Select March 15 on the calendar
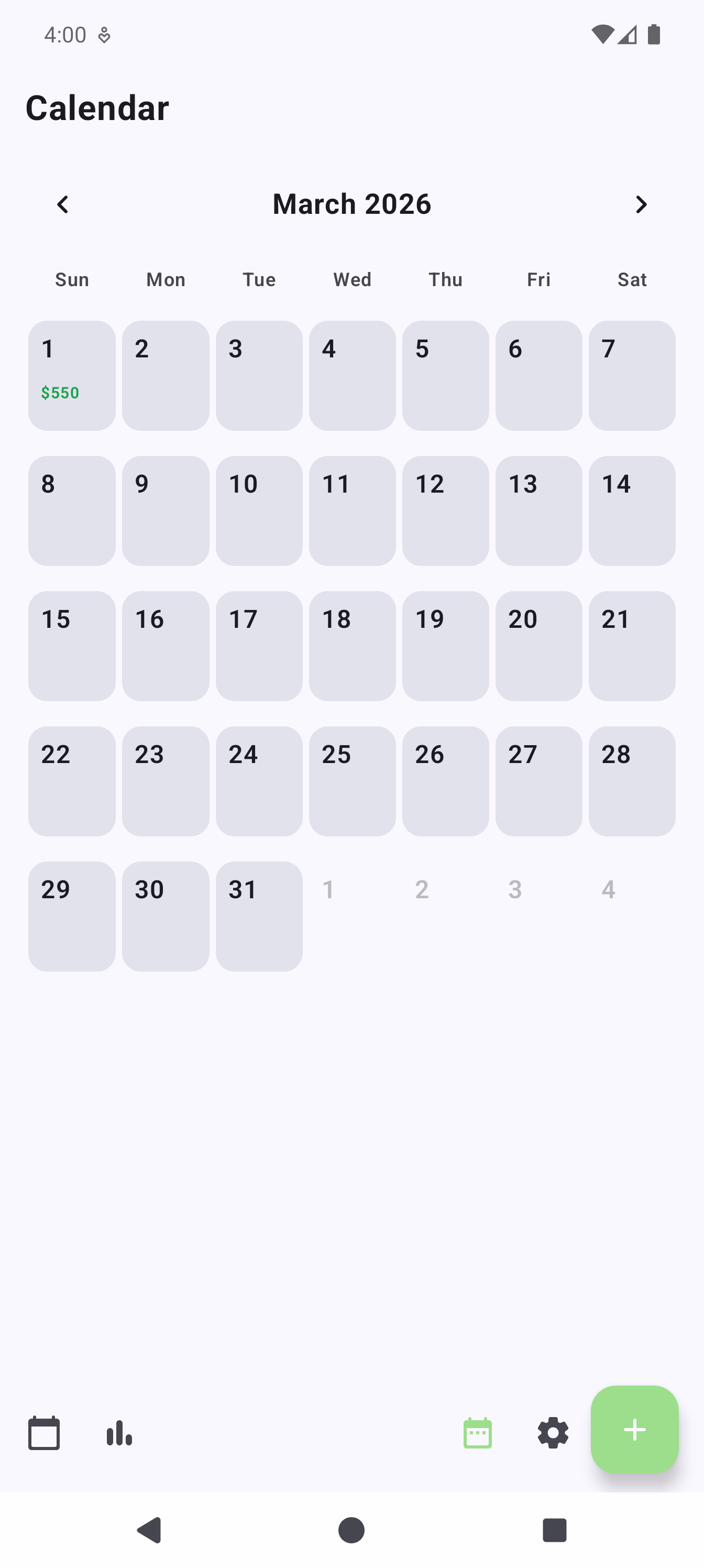This screenshot has height=1568, width=704. click(x=71, y=645)
